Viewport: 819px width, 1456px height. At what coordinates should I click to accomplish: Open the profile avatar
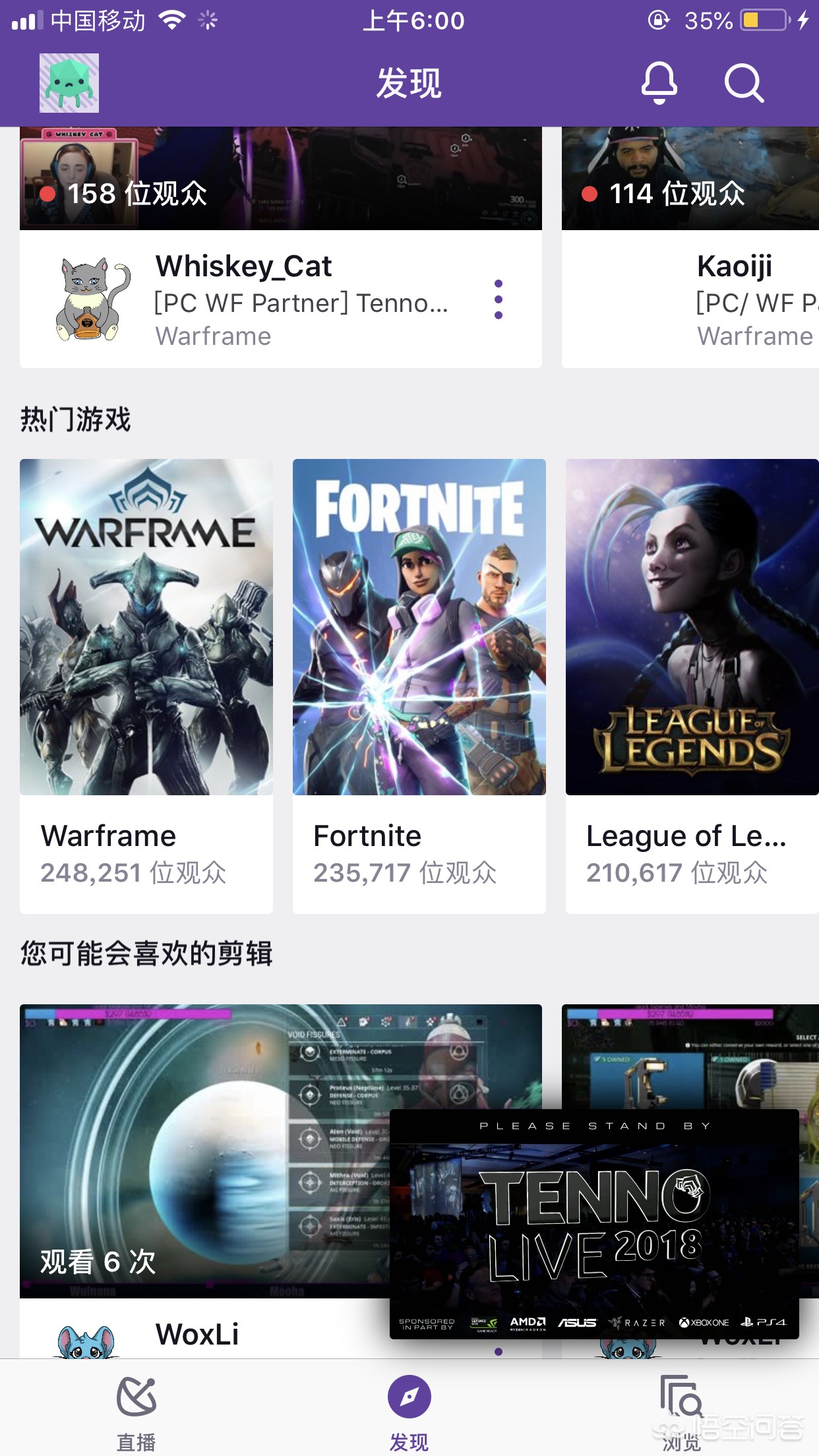pyautogui.click(x=69, y=83)
